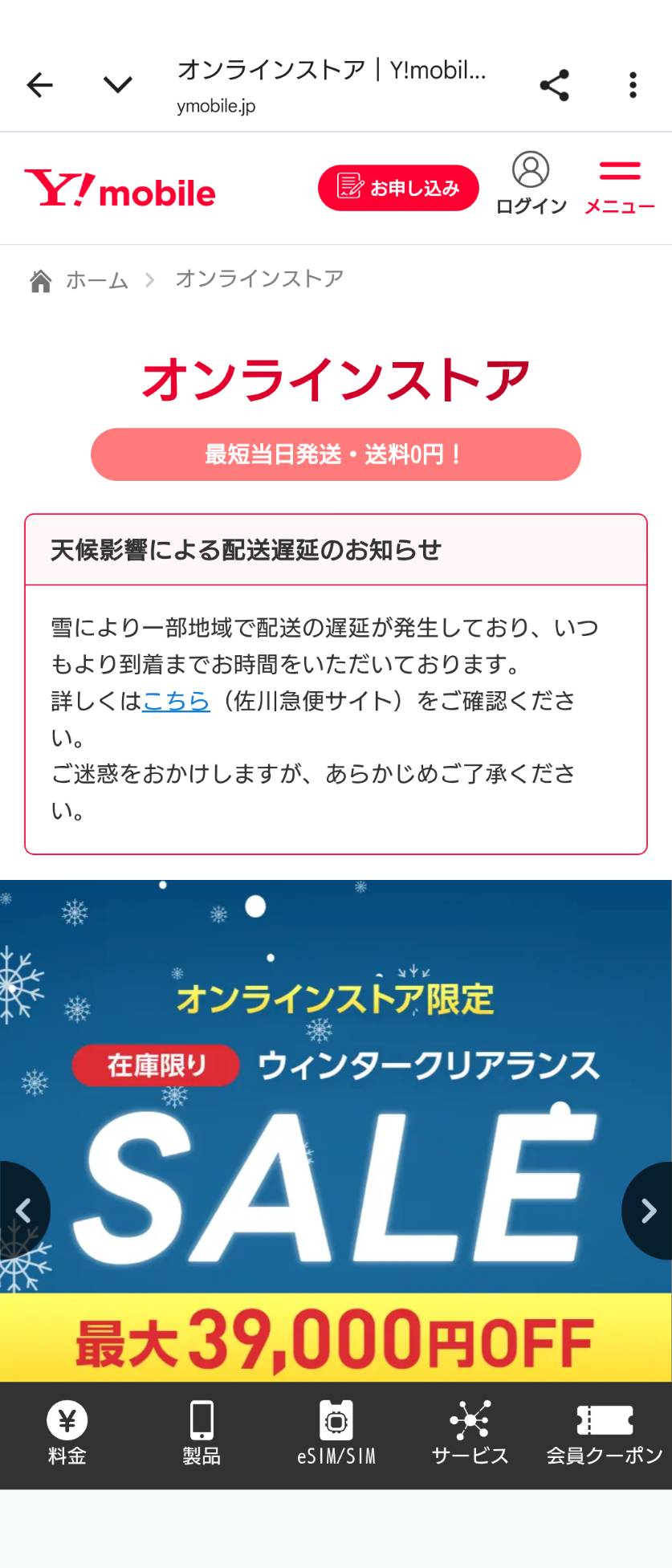
Task: Open the ウィンタークリアランス SALE banner
Action: 336,1140
